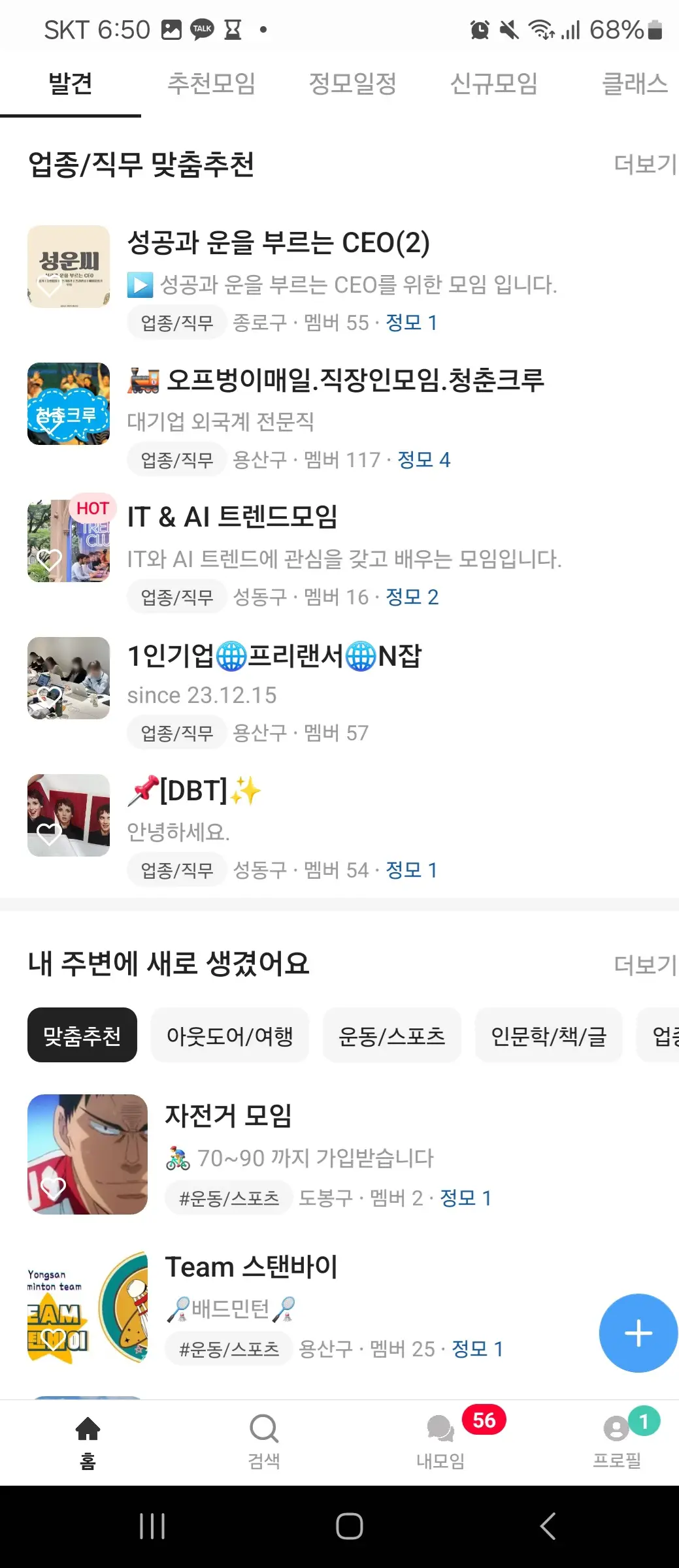This screenshot has width=679, height=1568.
Task: Select the 운동/스포츠 filter chip
Action: [391, 1035]
